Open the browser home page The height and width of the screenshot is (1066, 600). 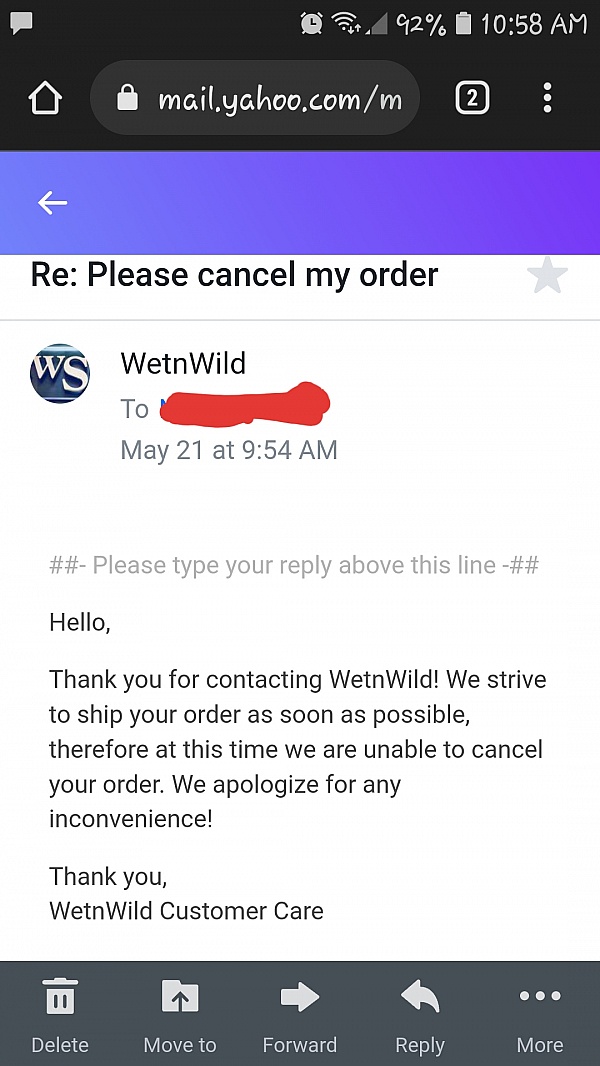pyautogui.click(x=45, y=98)
